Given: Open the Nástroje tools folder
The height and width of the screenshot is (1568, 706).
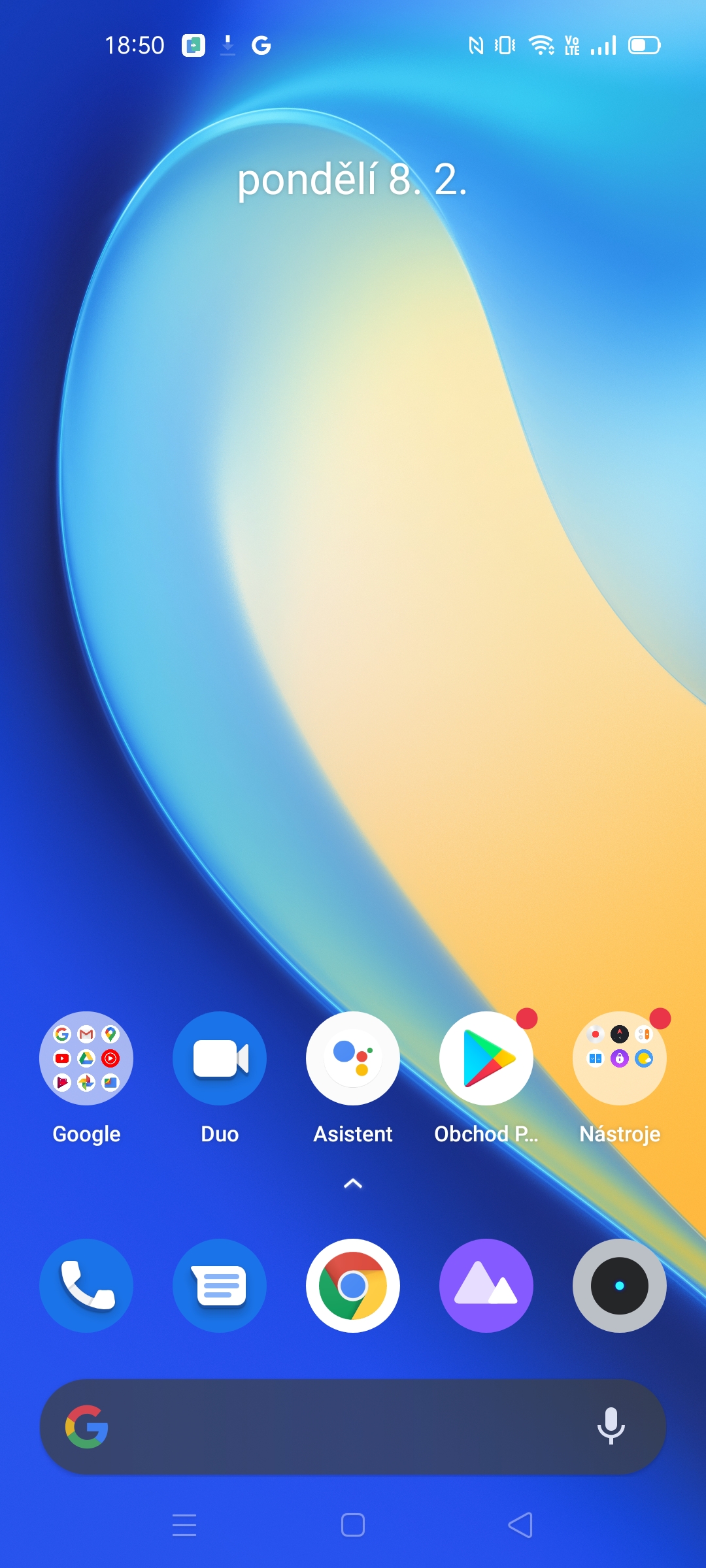Looking at the screenshot, I should click(620, 1058).
